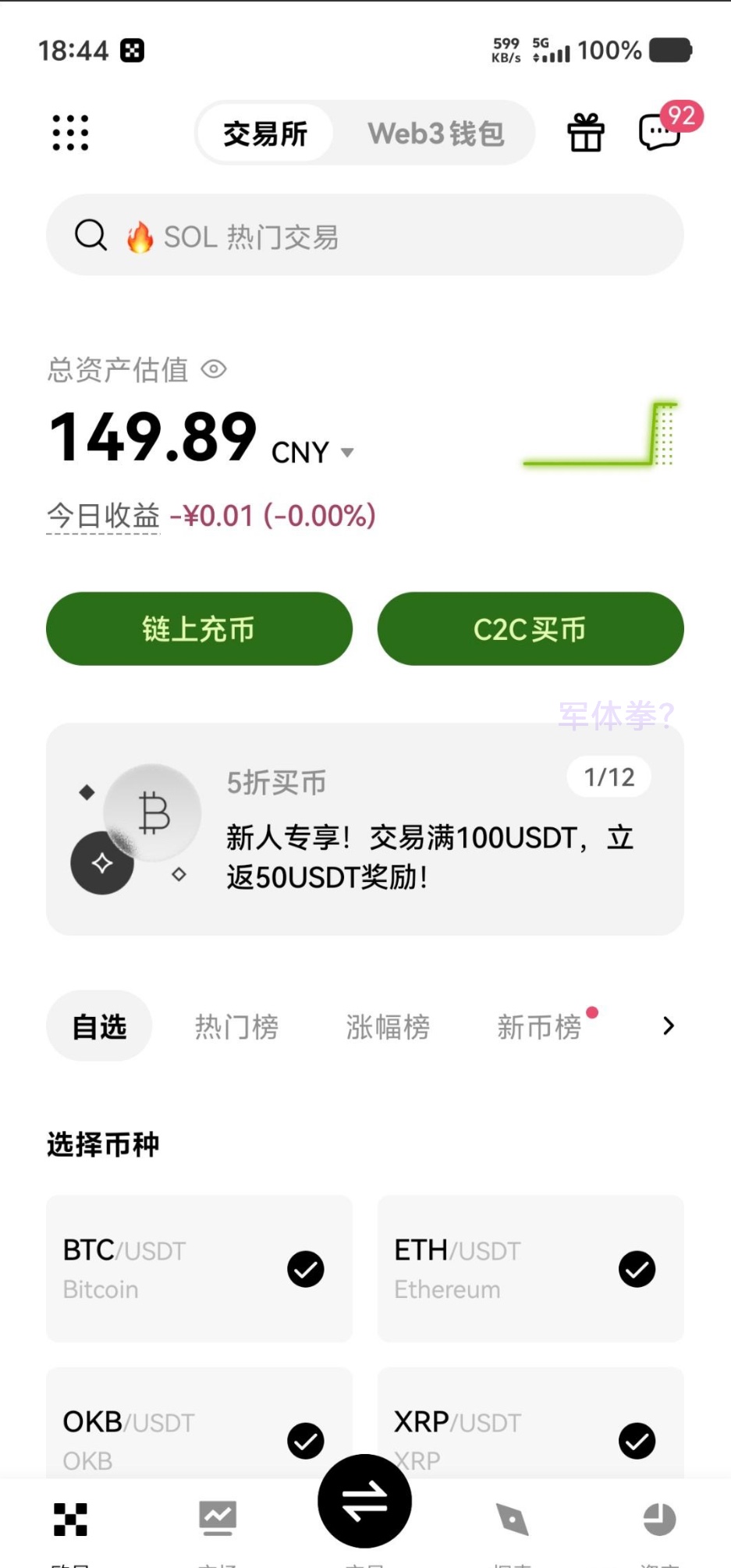Tap the SOL 热门交易 search box
Screen dimensions: 731x1568
point(364,236)
